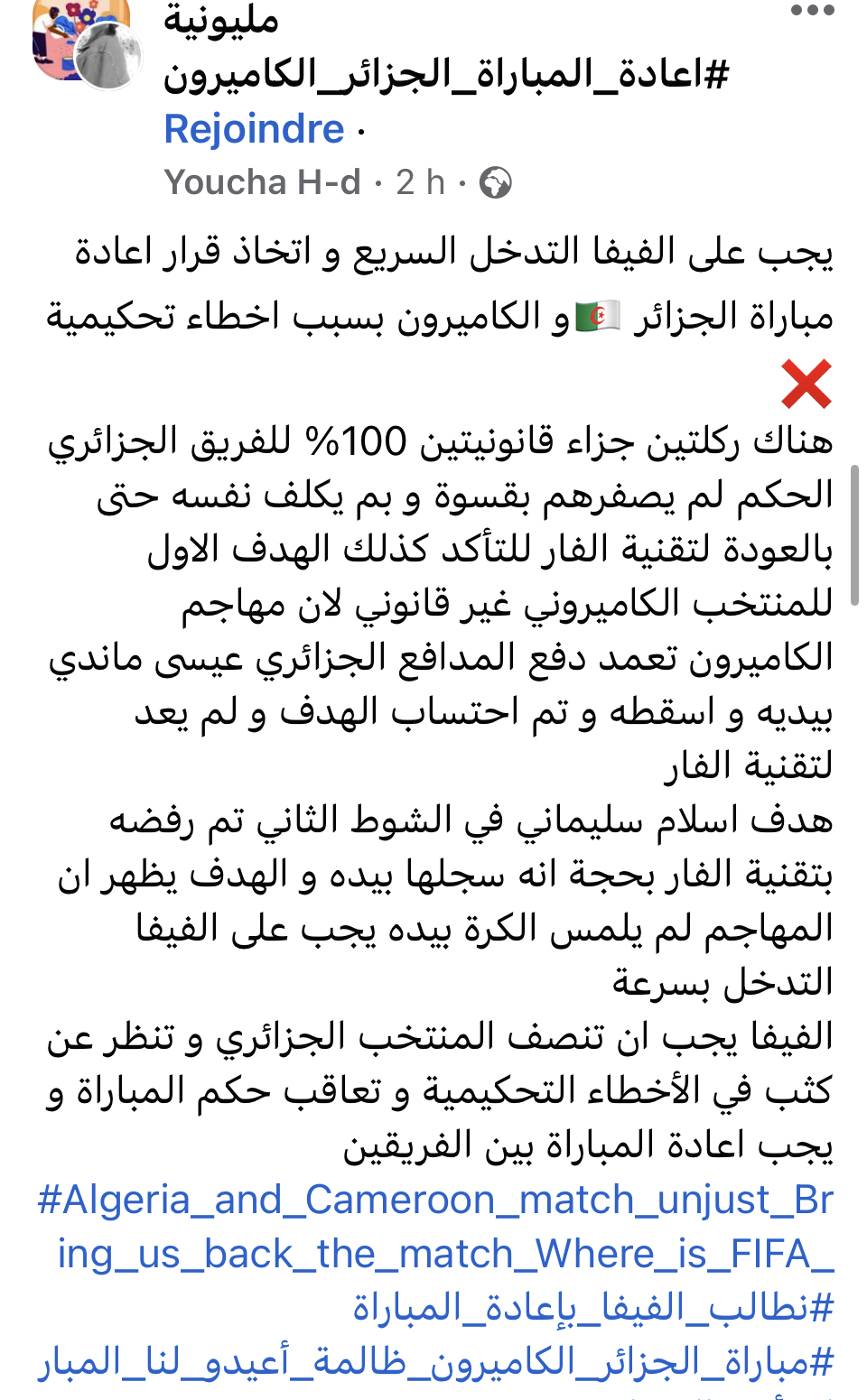Tap Rejoindre to join the group

(x=254, y=129)
